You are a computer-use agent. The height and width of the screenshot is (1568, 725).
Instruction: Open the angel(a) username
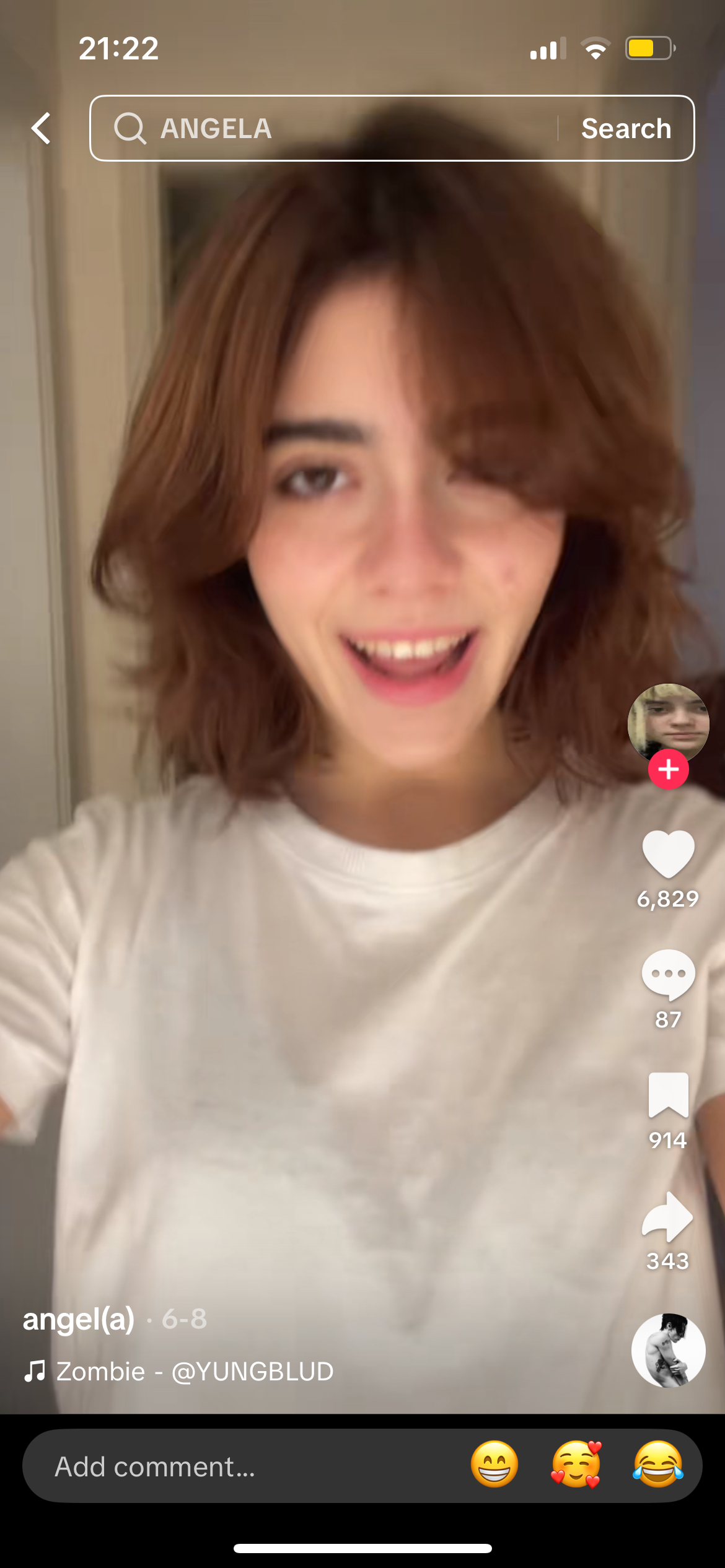(79, 1319)
